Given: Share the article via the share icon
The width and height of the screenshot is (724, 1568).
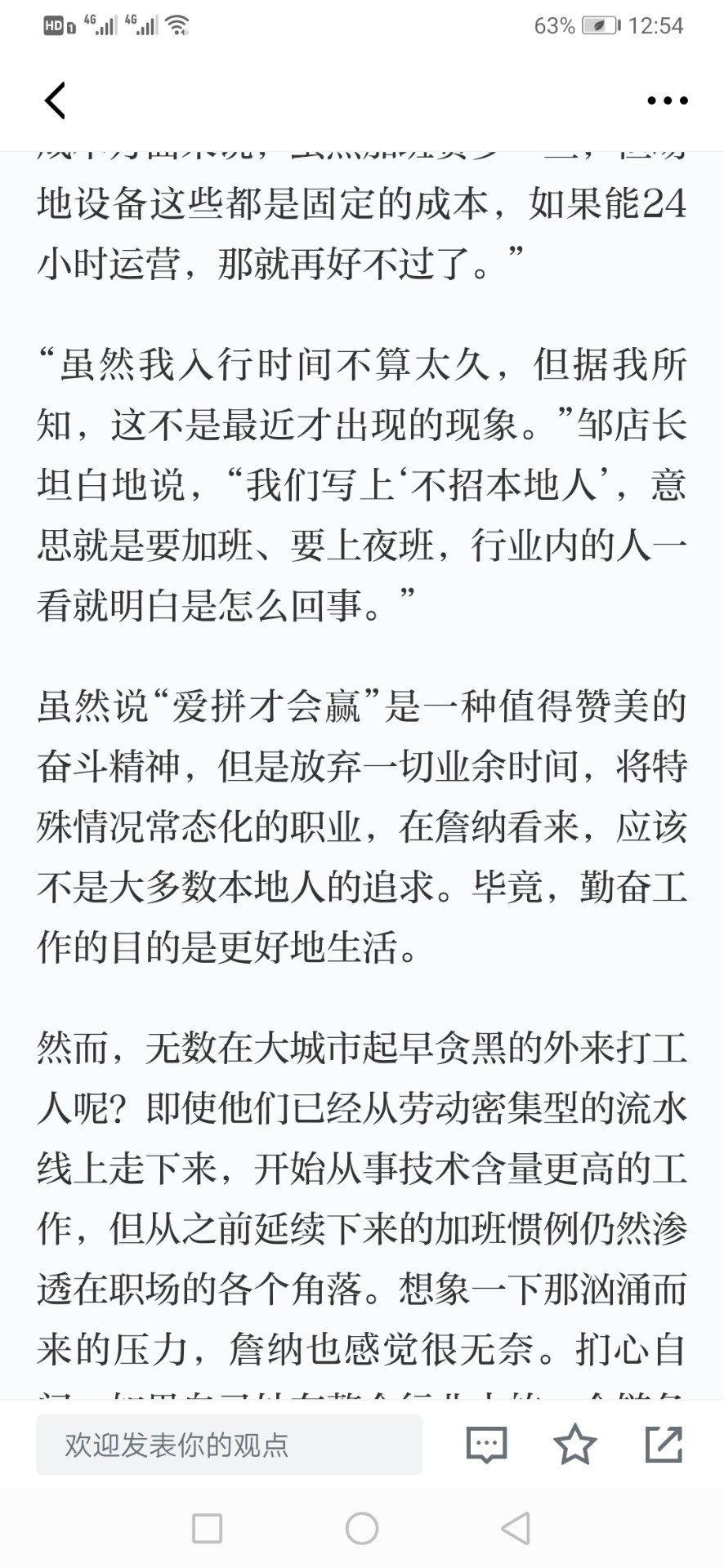Looking at the screenshot, I should pos(664,1444).
